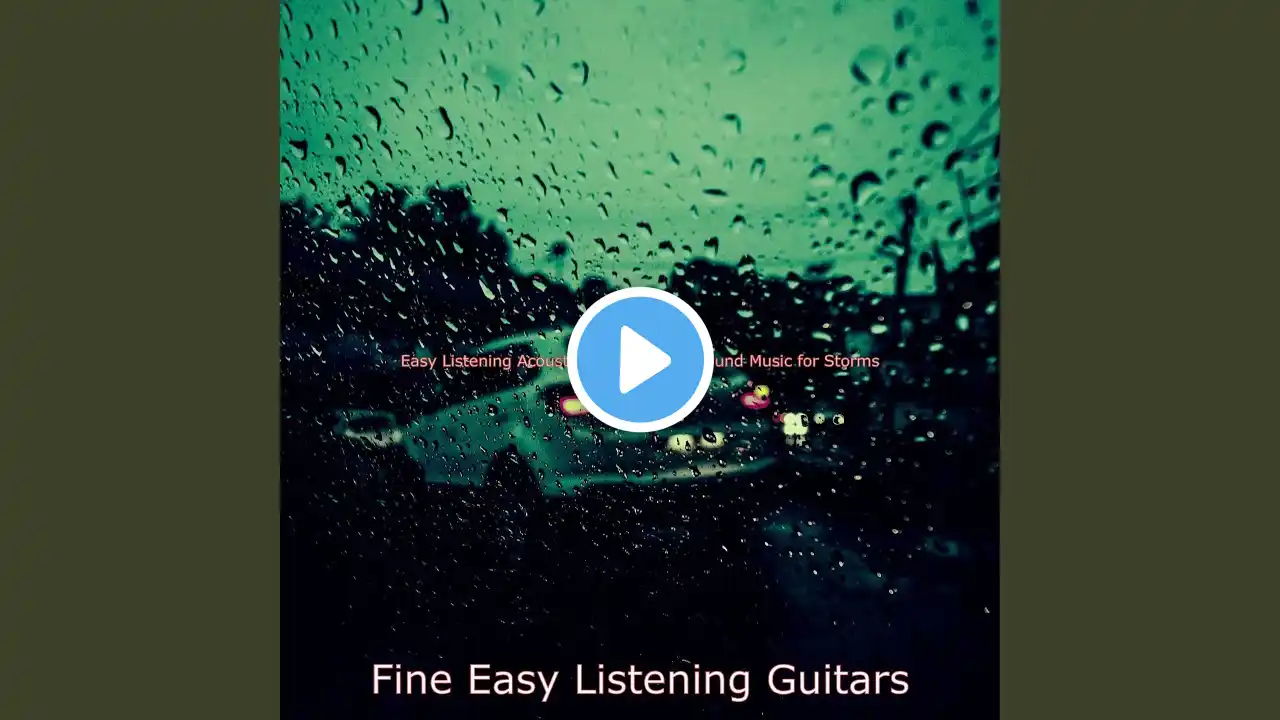Play the Fine Easy Listening Guitars video

tap(640, 360)
